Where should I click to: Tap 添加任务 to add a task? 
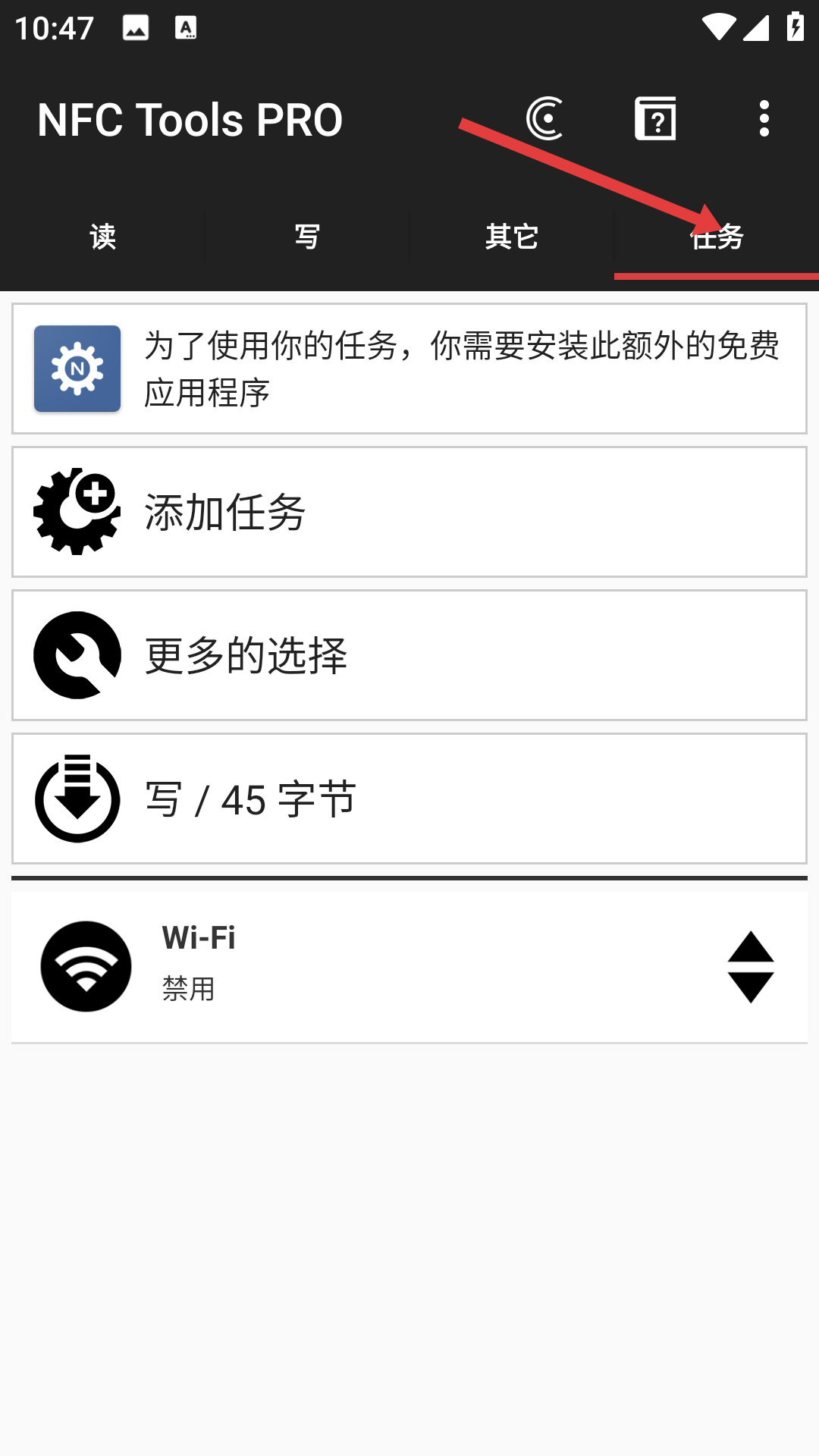click(x=409, y=512)
